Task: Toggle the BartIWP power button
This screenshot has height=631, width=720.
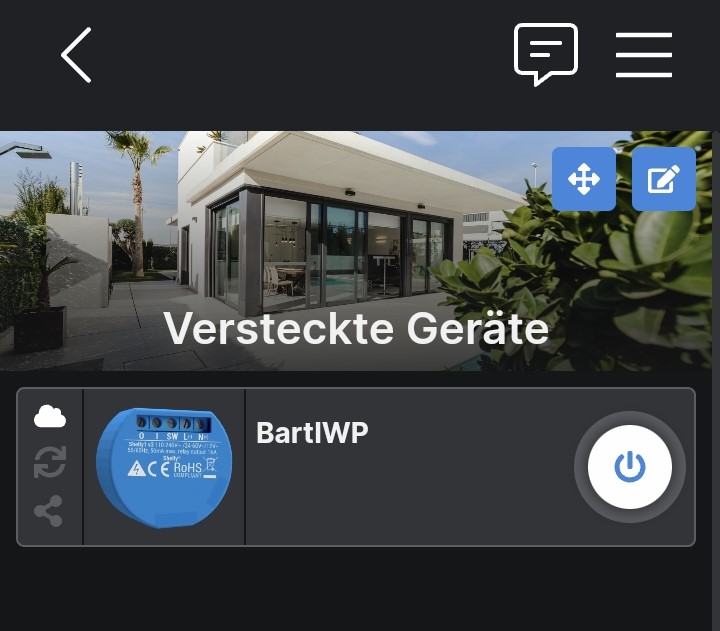Action: point(629,467)
